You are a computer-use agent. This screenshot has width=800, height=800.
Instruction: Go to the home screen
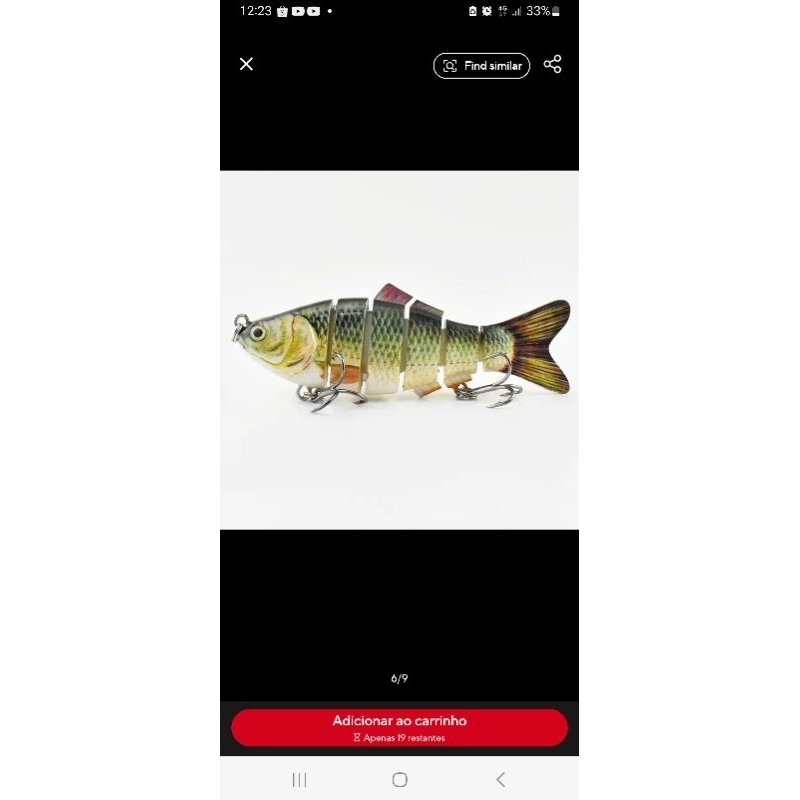click(400, 780)
